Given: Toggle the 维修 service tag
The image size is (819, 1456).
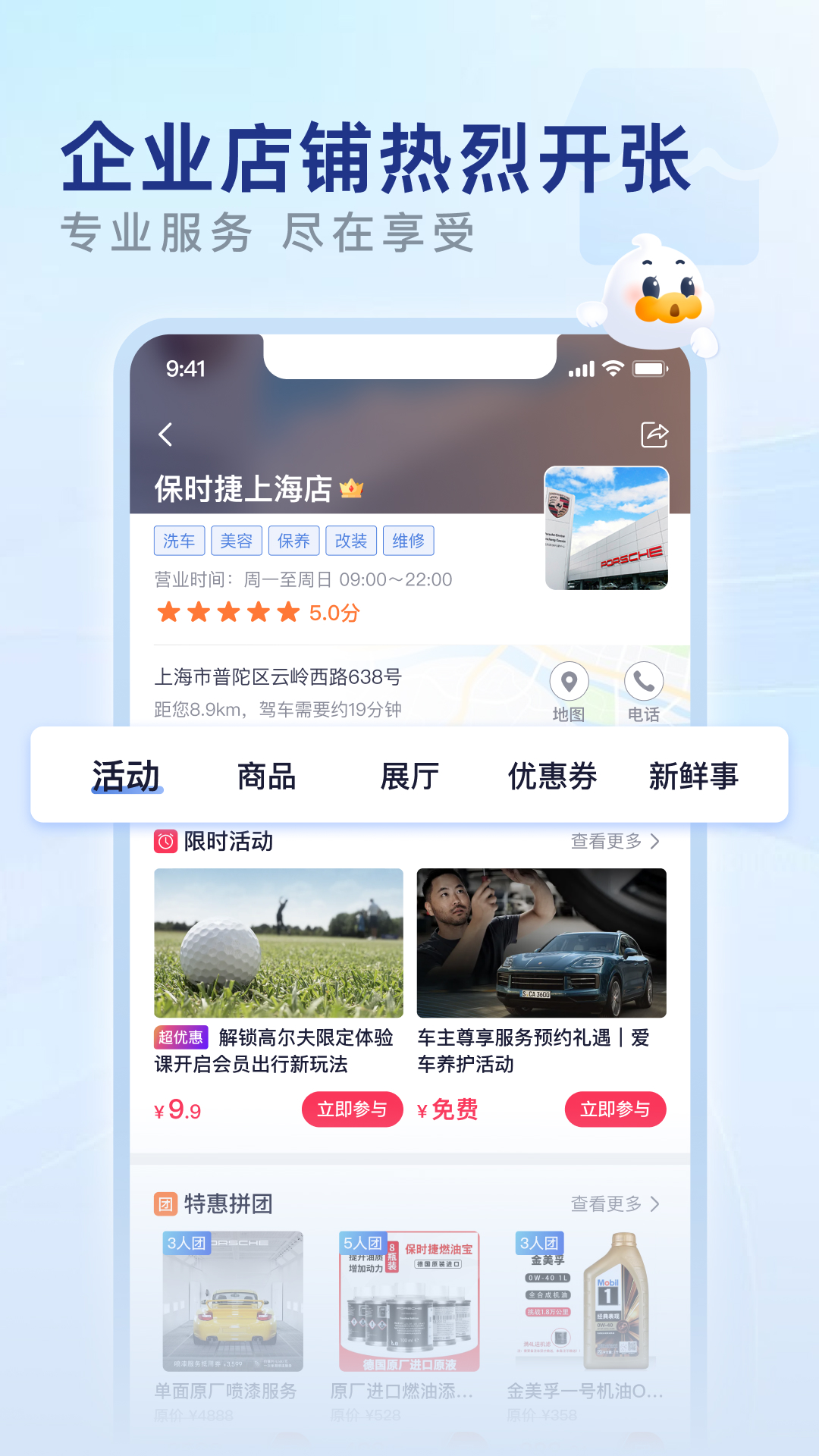Looking at the screenshot, I should click(x=409, y=540).
